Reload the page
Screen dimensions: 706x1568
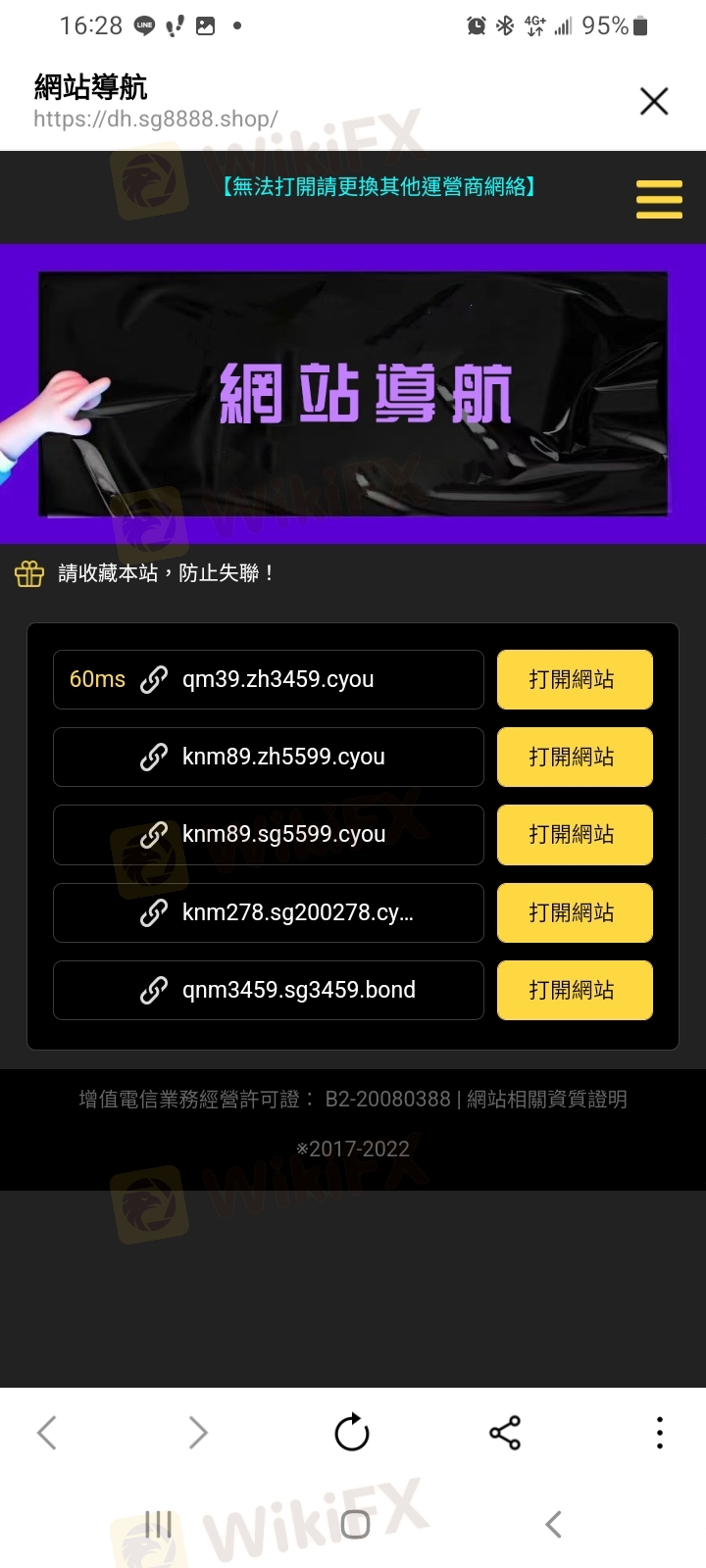click(x=352, y=1433)
